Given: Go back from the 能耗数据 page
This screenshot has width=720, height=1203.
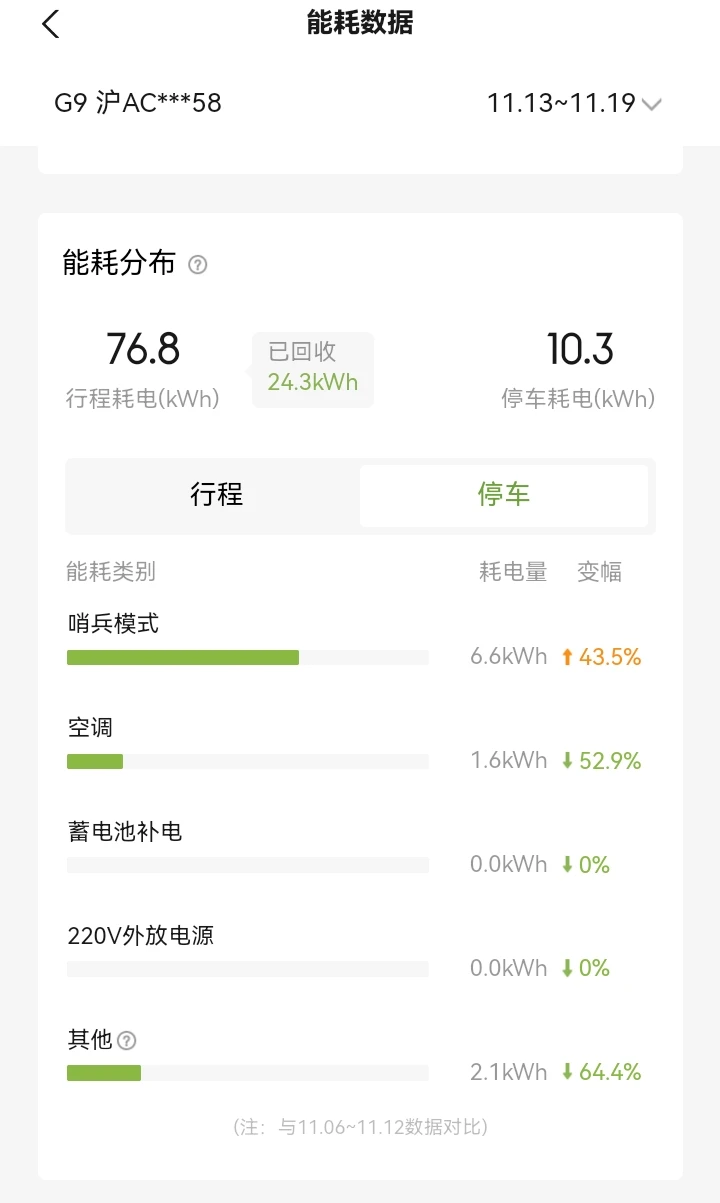Looking at the screenshot, I should 51,25.
